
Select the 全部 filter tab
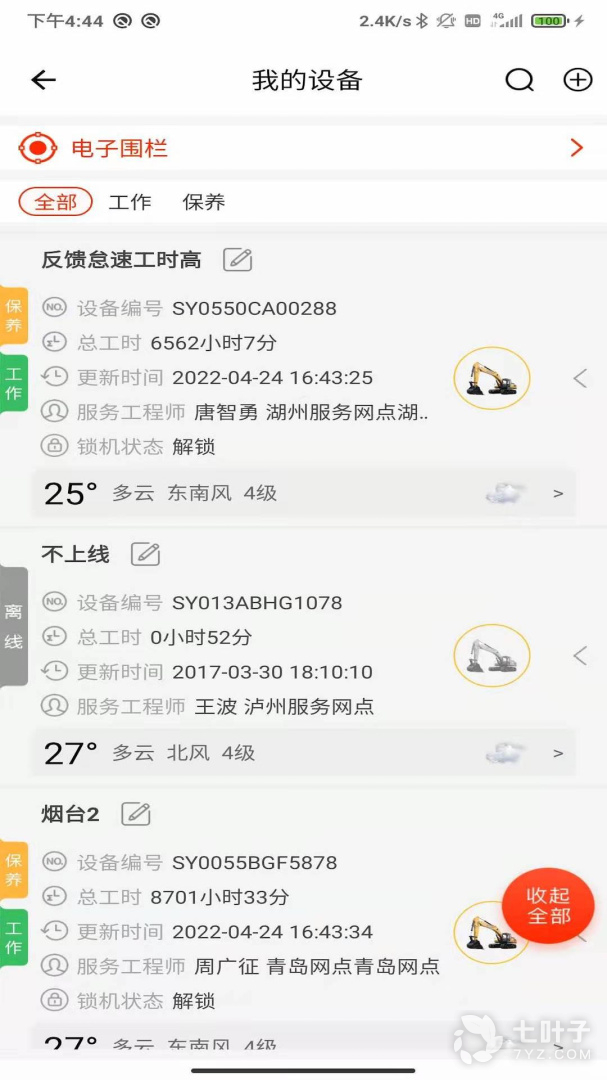pyautogui.click(x=56, y=202)
